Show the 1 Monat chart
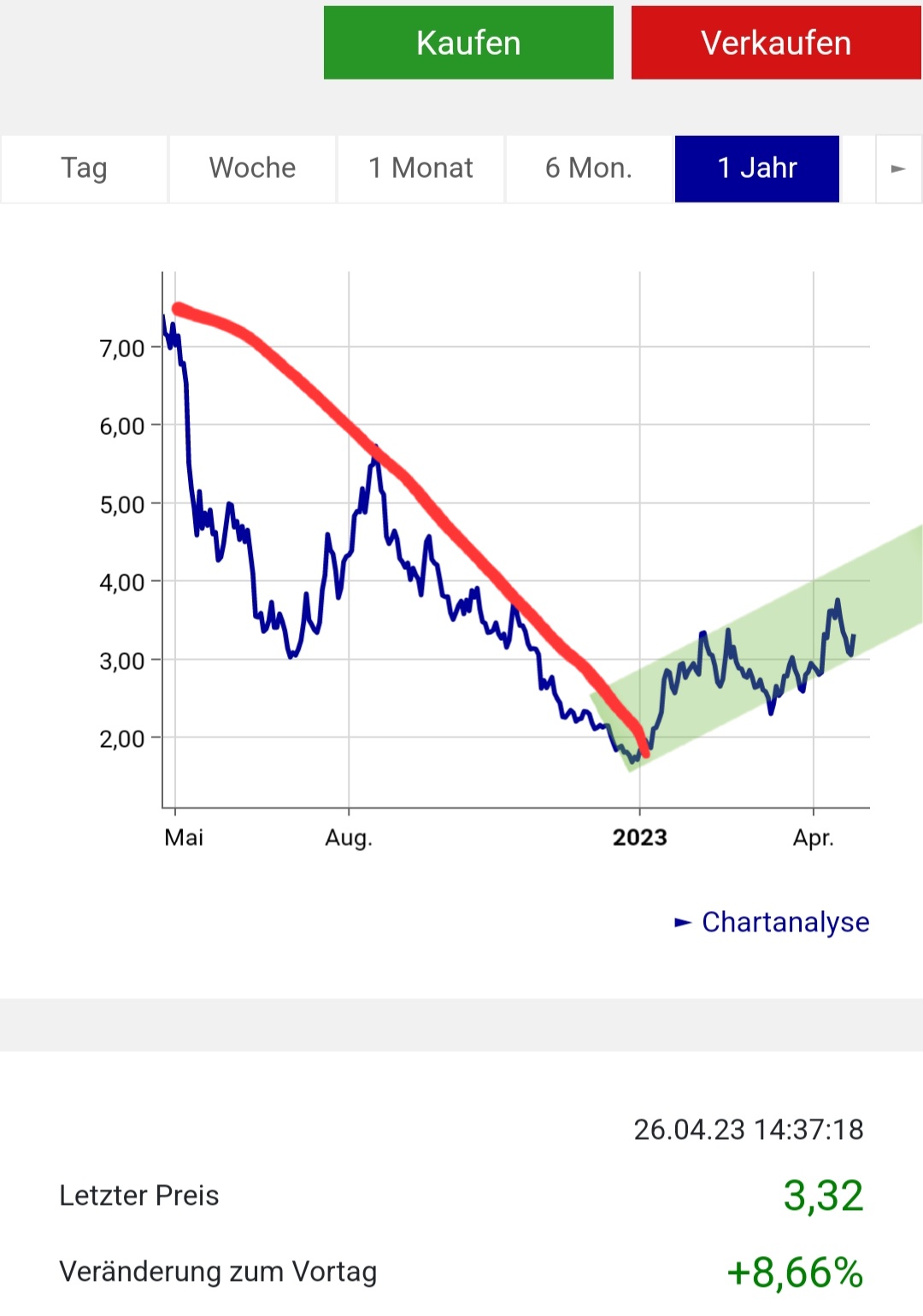The height and width of the screenshot is (1316, 923). [x=420, y=168]
